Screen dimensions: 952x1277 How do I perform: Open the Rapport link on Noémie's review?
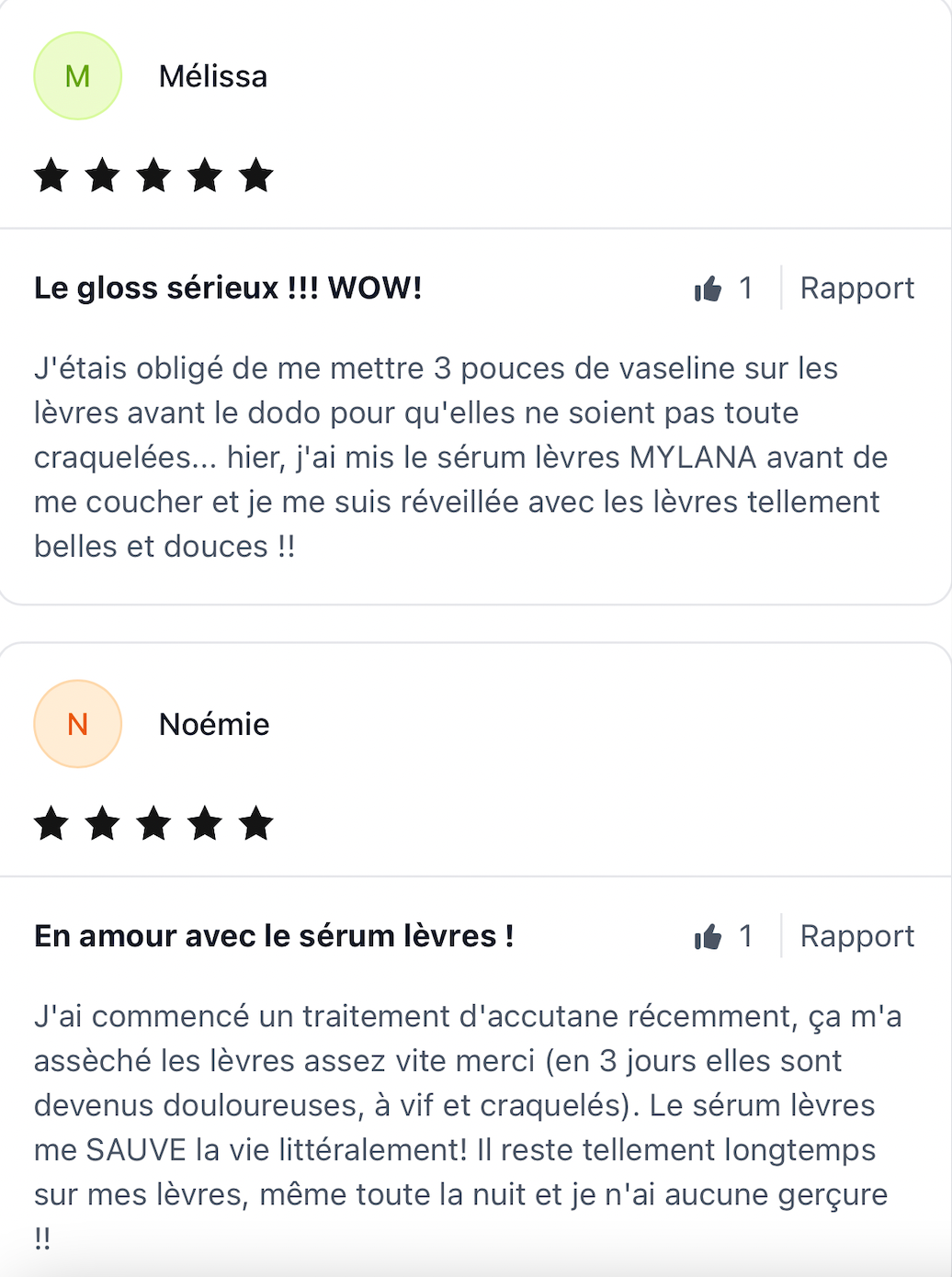point(856,936)
